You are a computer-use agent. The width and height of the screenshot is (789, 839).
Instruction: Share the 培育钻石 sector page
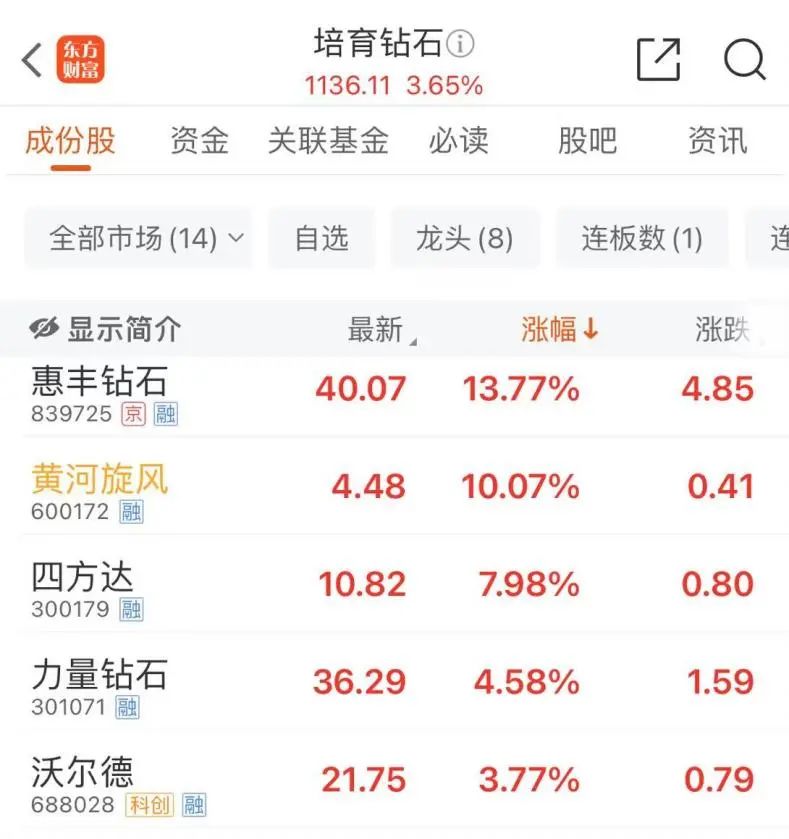coord(658,60)
